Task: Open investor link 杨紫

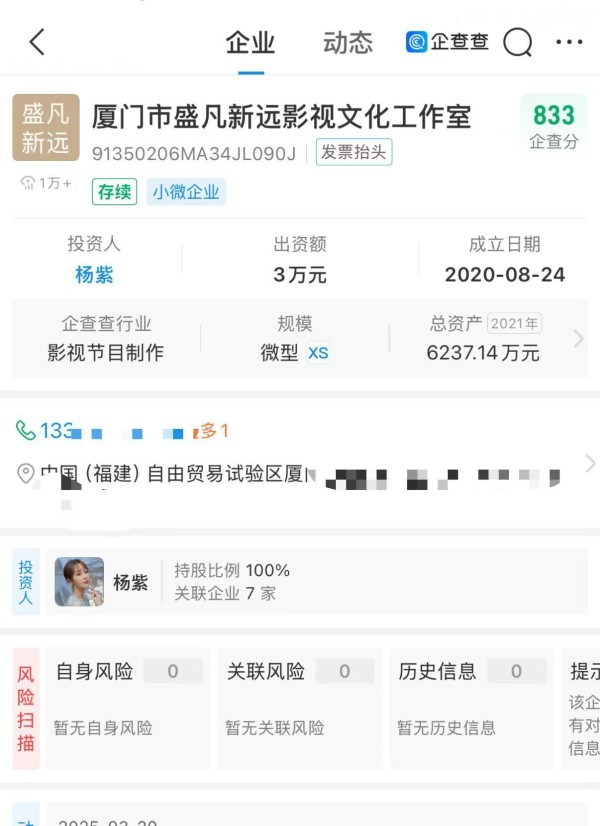Action: (94, 275)
